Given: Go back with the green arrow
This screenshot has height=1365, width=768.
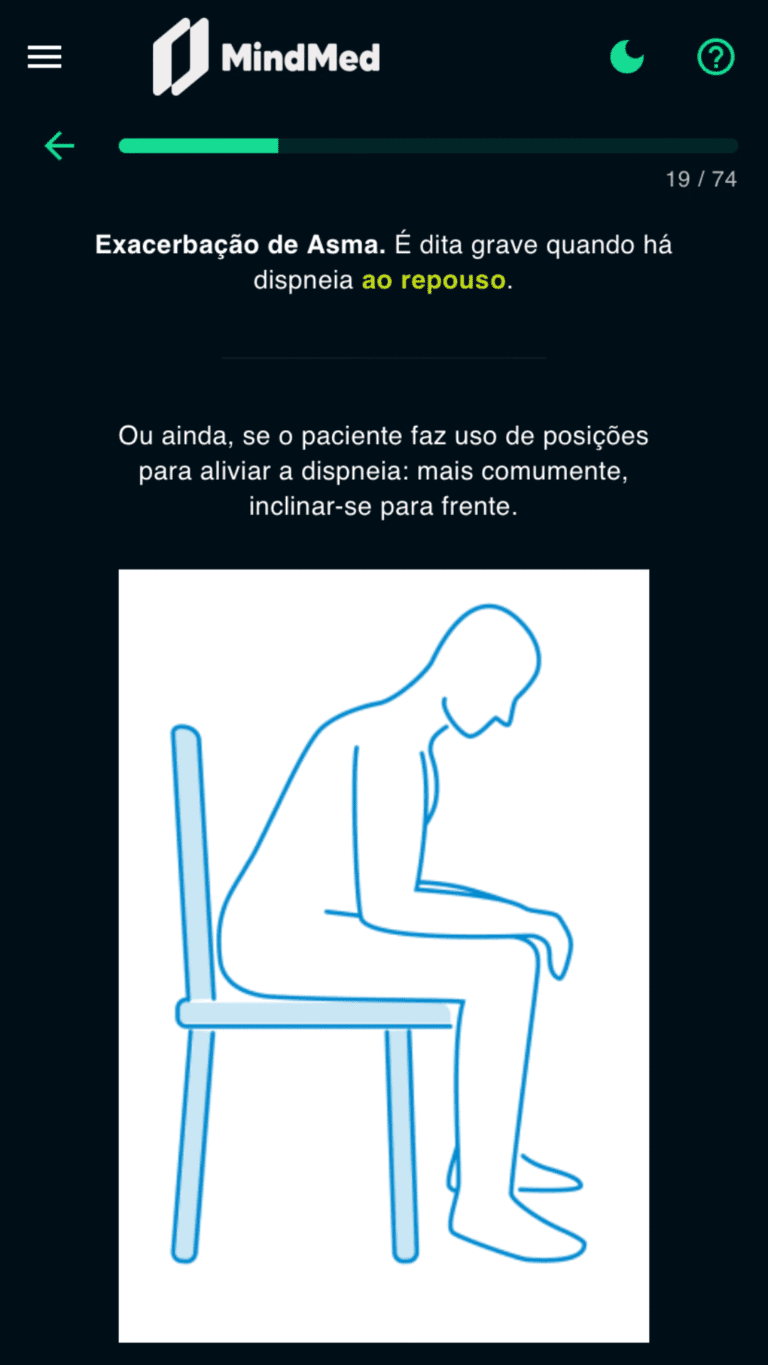Looking at the screenshot, I should (60, 146).
